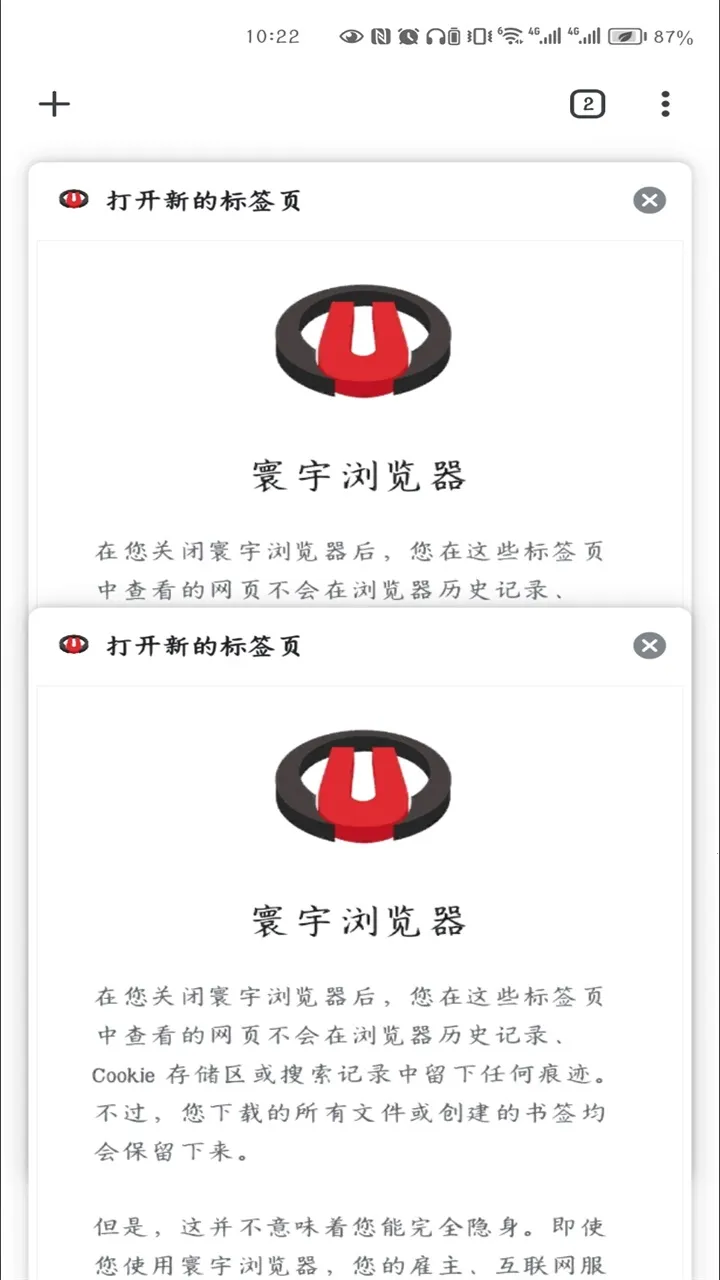Tap the battery indicator showing 87%
The width and height of the screenshot is (720, 1280).
652,35
